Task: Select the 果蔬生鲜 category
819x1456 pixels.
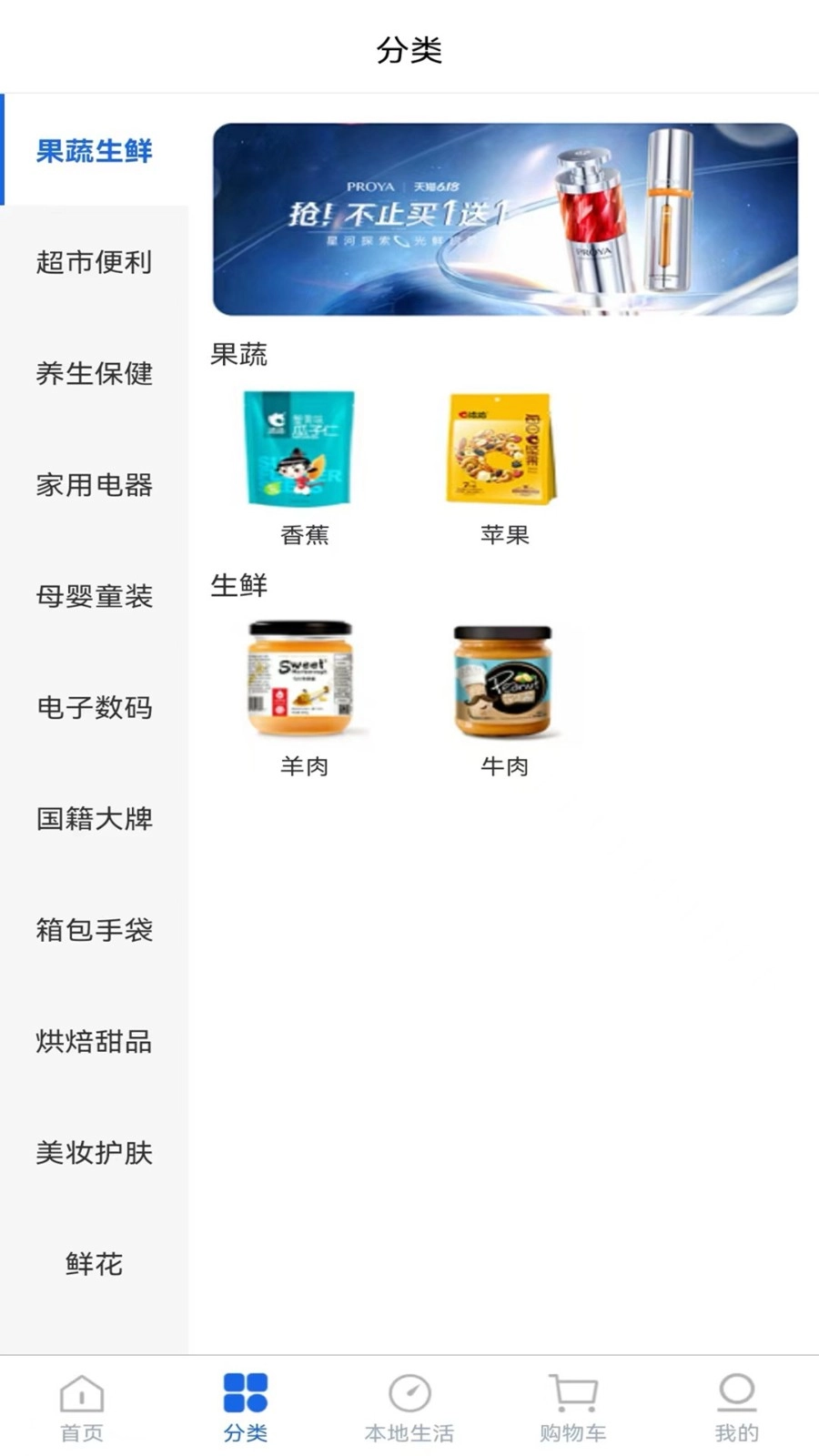Action: [x=94, y=150]
